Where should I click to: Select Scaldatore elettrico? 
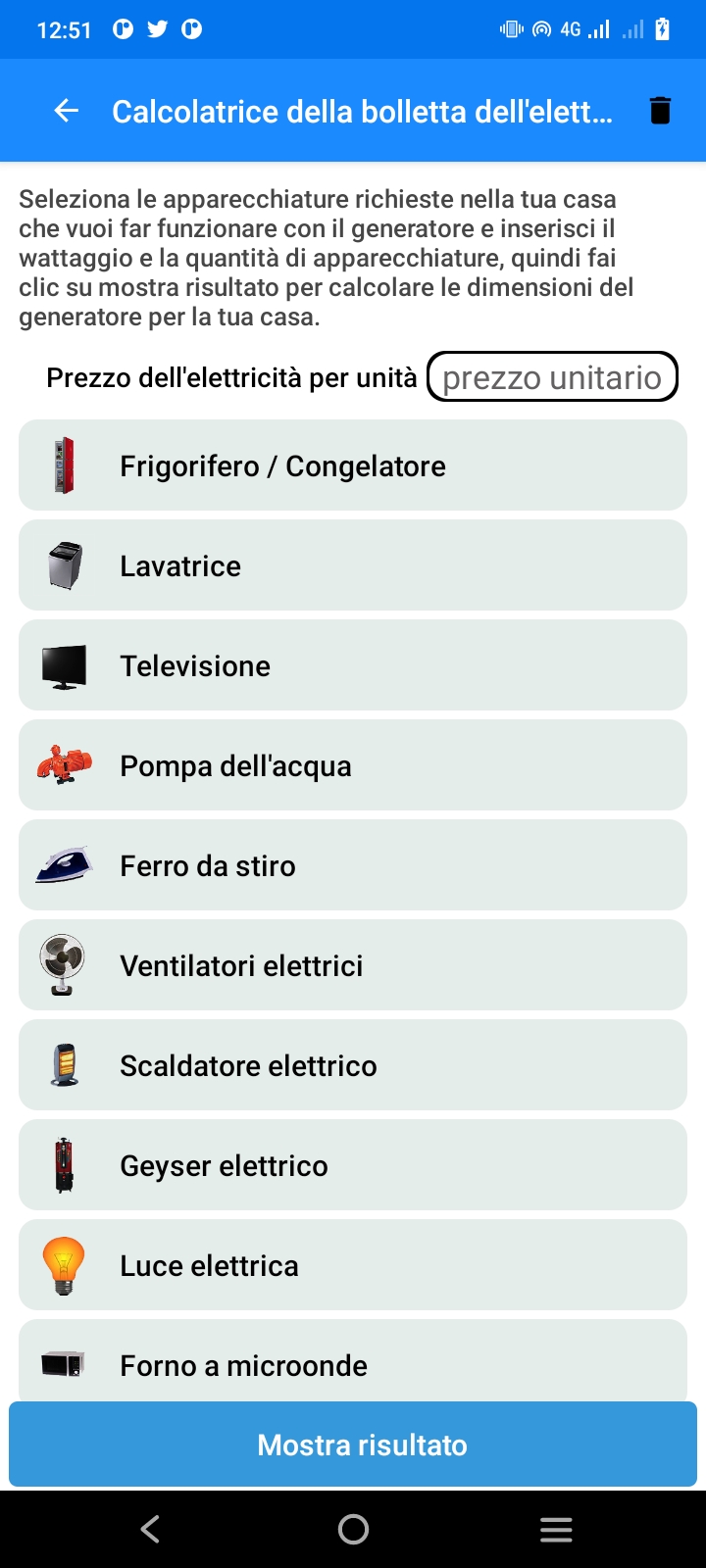(353, 1065)
